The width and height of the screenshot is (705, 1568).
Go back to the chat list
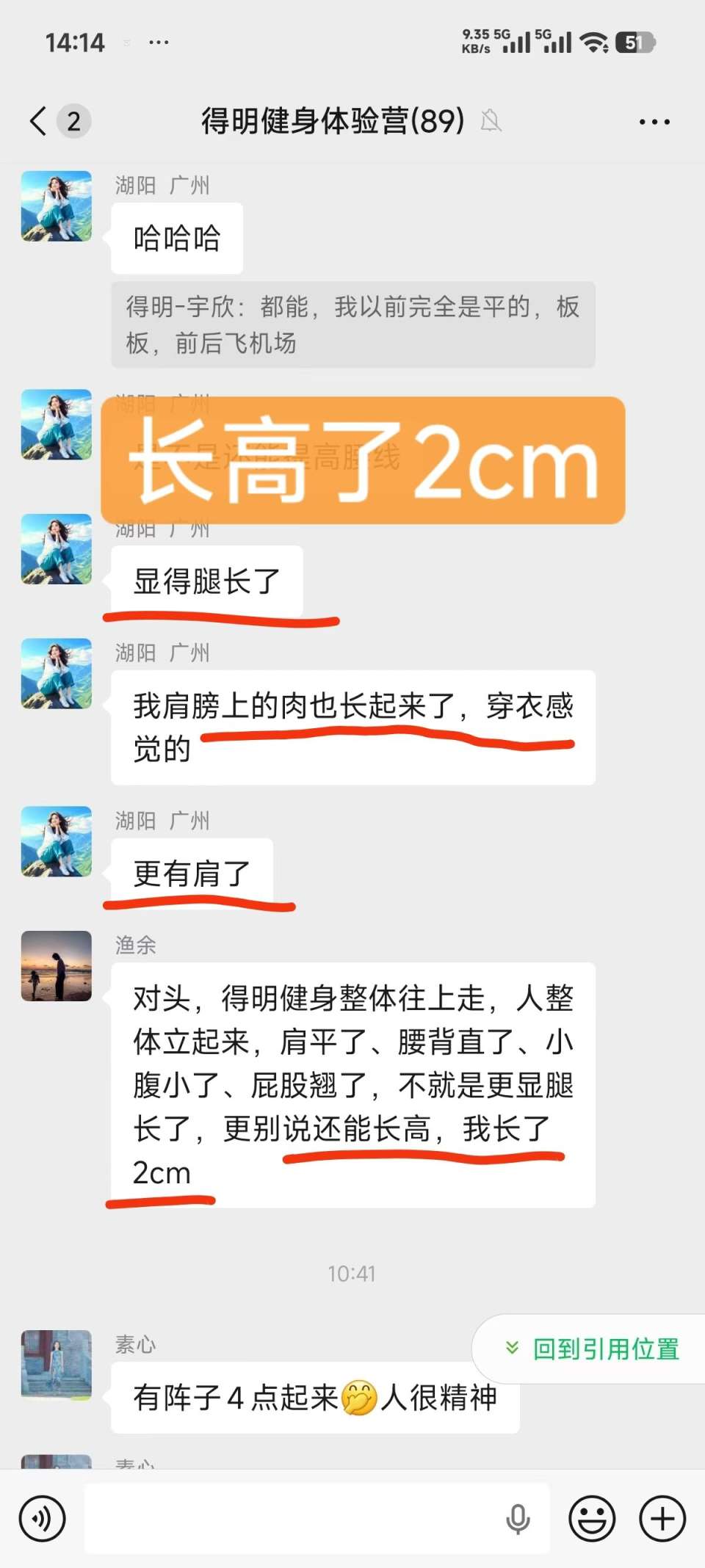coord(38,121)
